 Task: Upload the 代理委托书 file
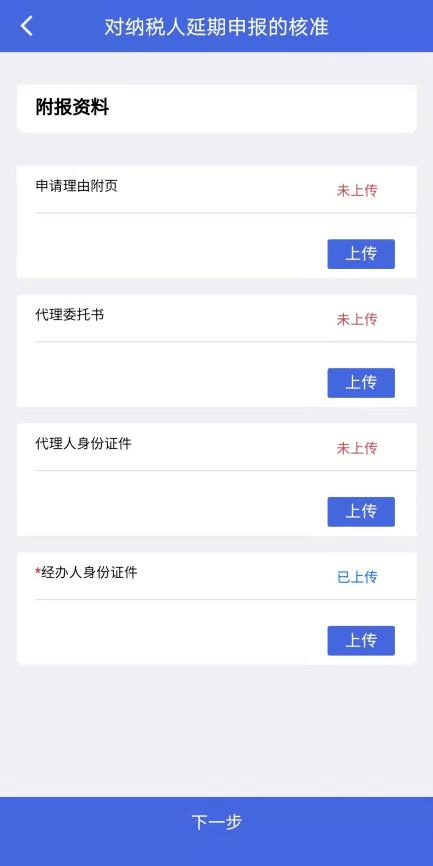[361, 383]
